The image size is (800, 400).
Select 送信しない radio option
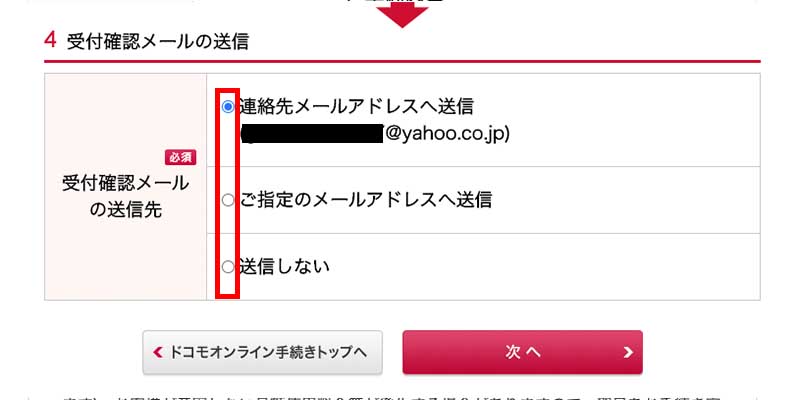[228, 267]
